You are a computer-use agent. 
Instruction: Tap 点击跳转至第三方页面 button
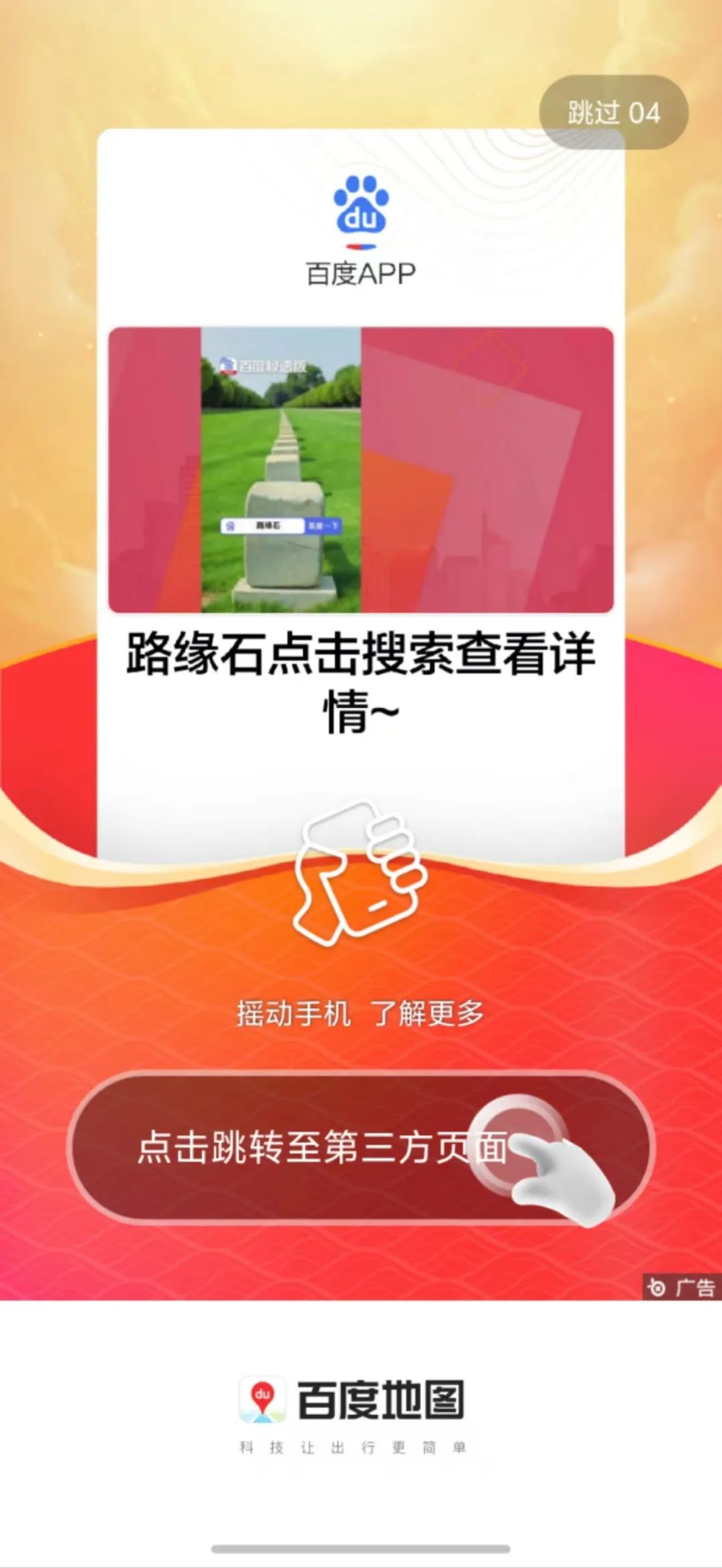point(361,1147)
